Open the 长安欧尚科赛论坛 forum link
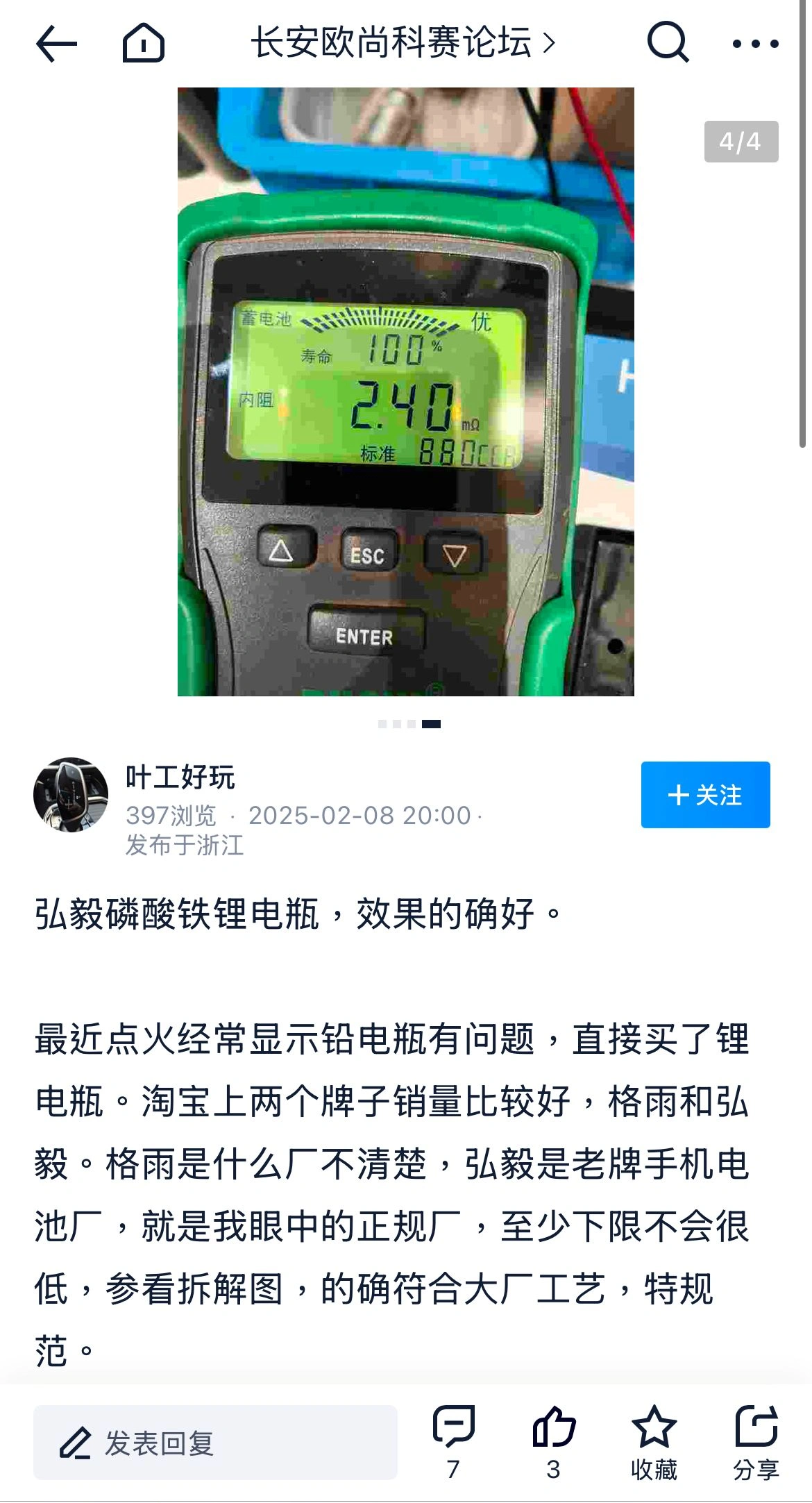The image size is (812, 1503). point(403,43)
